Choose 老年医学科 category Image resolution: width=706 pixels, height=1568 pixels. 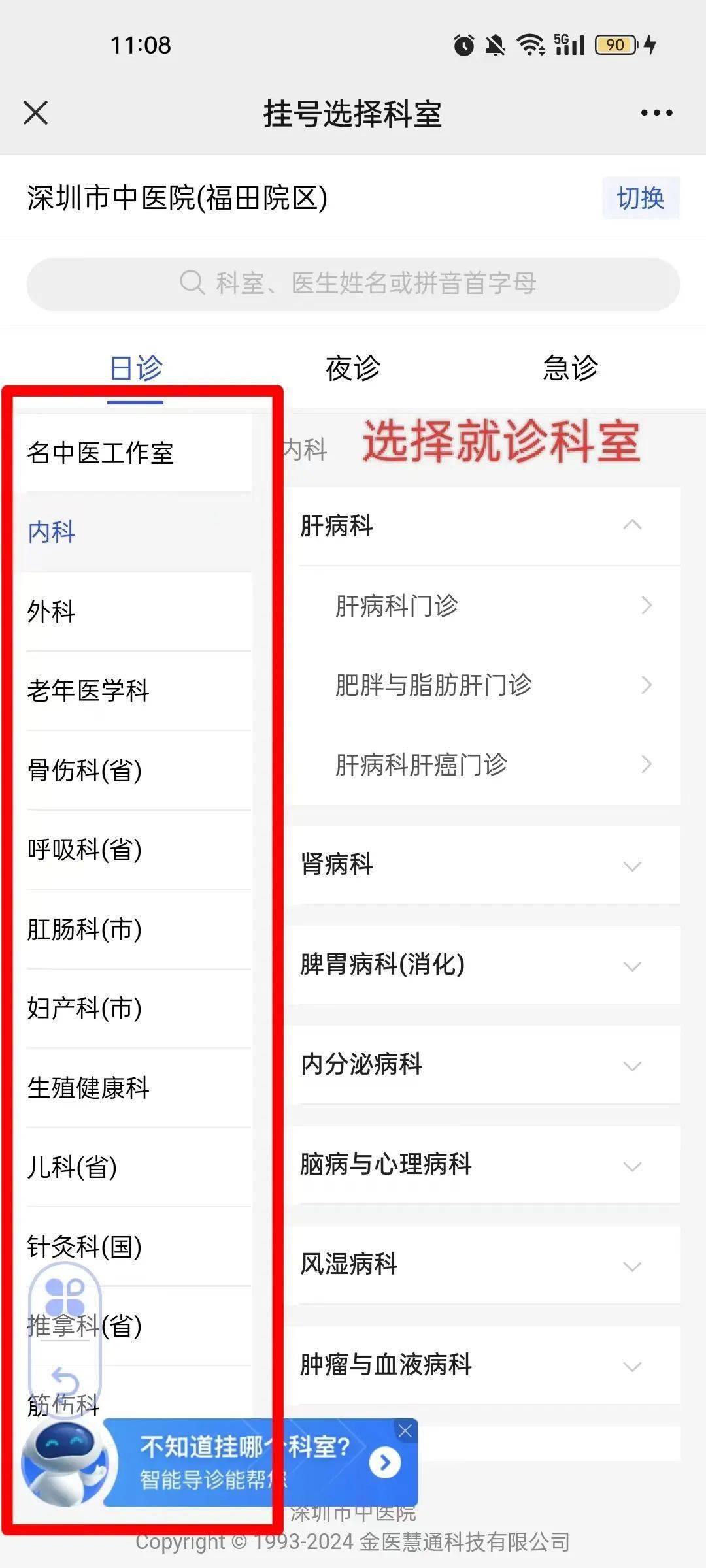click(134, 691)
